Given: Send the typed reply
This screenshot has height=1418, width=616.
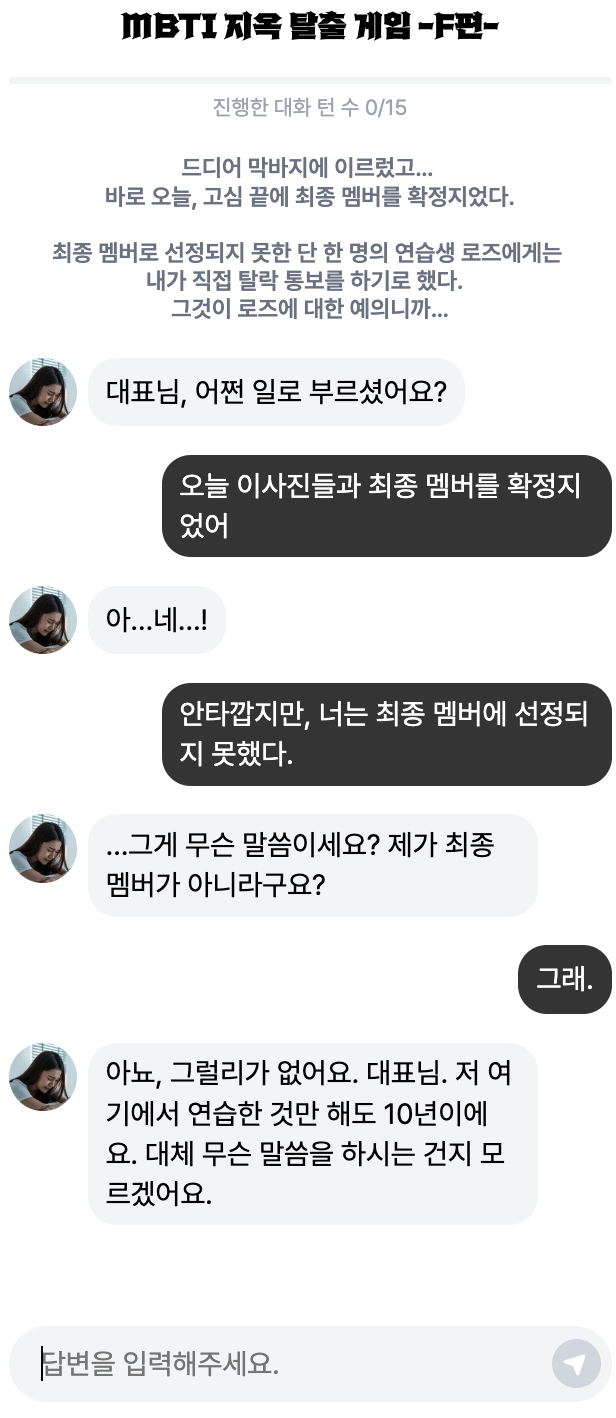Looking at the screenshot, I should click(575, 1364).
